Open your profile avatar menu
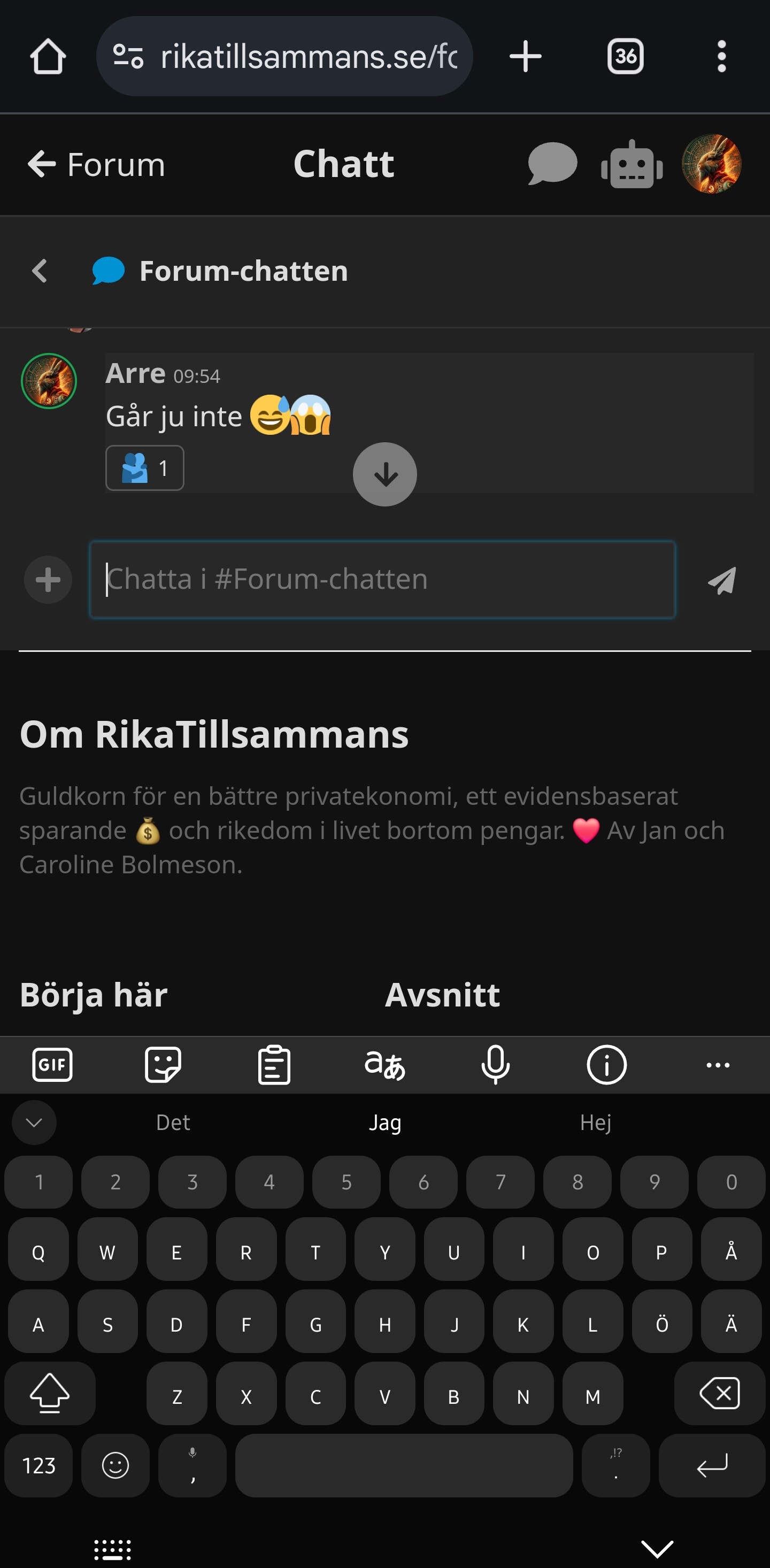This screenshot has height=1568, width=770. pos(711,164)
